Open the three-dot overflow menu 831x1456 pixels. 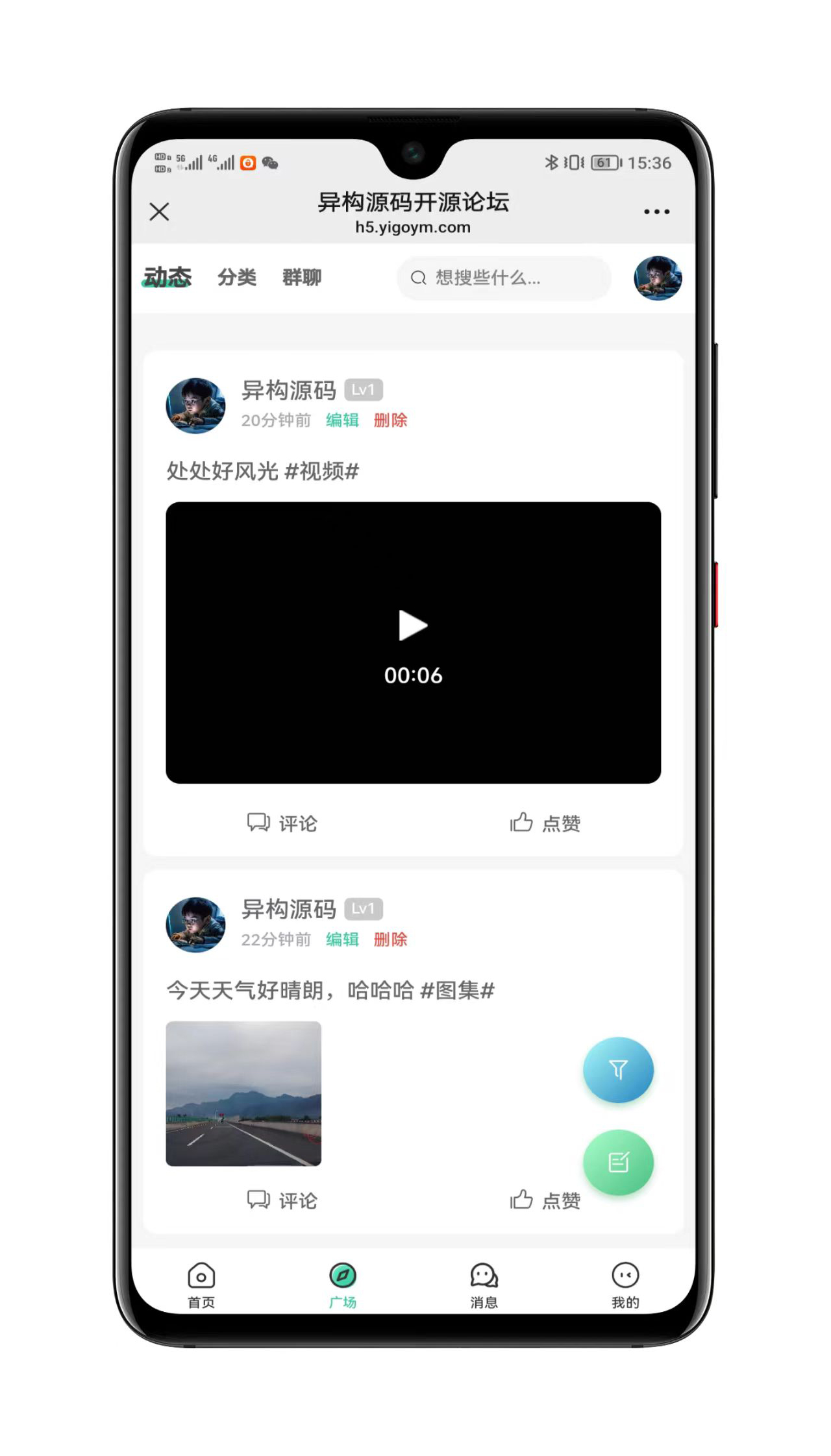656,212
